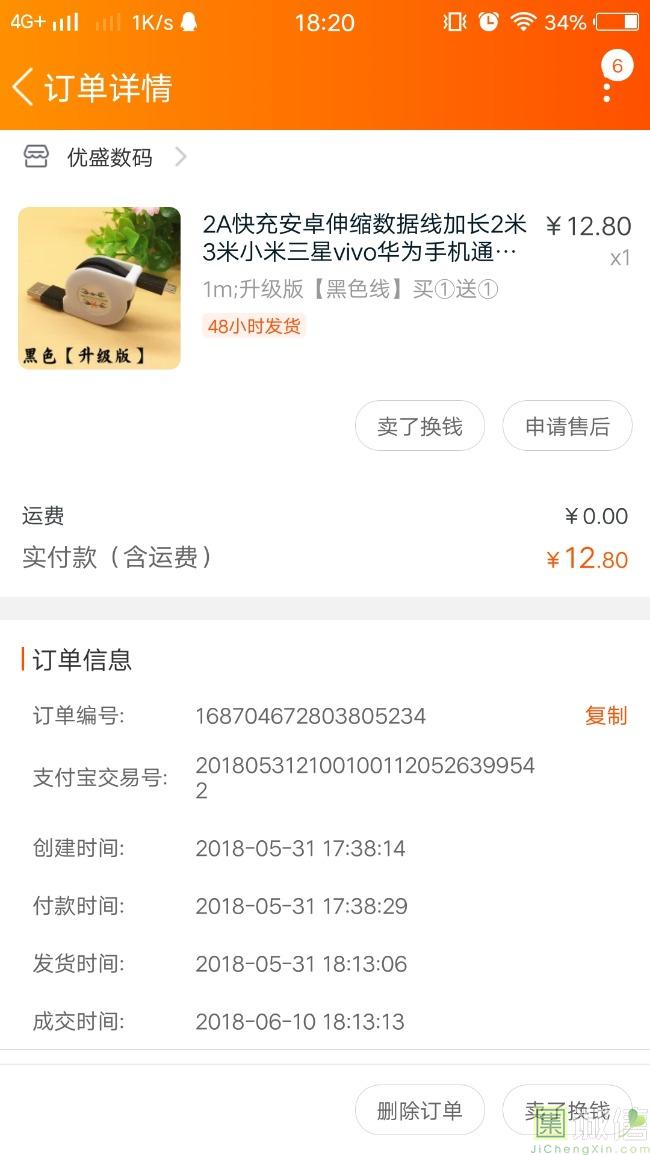Image resolution: width=650 pixels, height=1155 pixels.
Task: Open the 2A快充安卓伸缩数据线 product title
Action: pos(364,238)
